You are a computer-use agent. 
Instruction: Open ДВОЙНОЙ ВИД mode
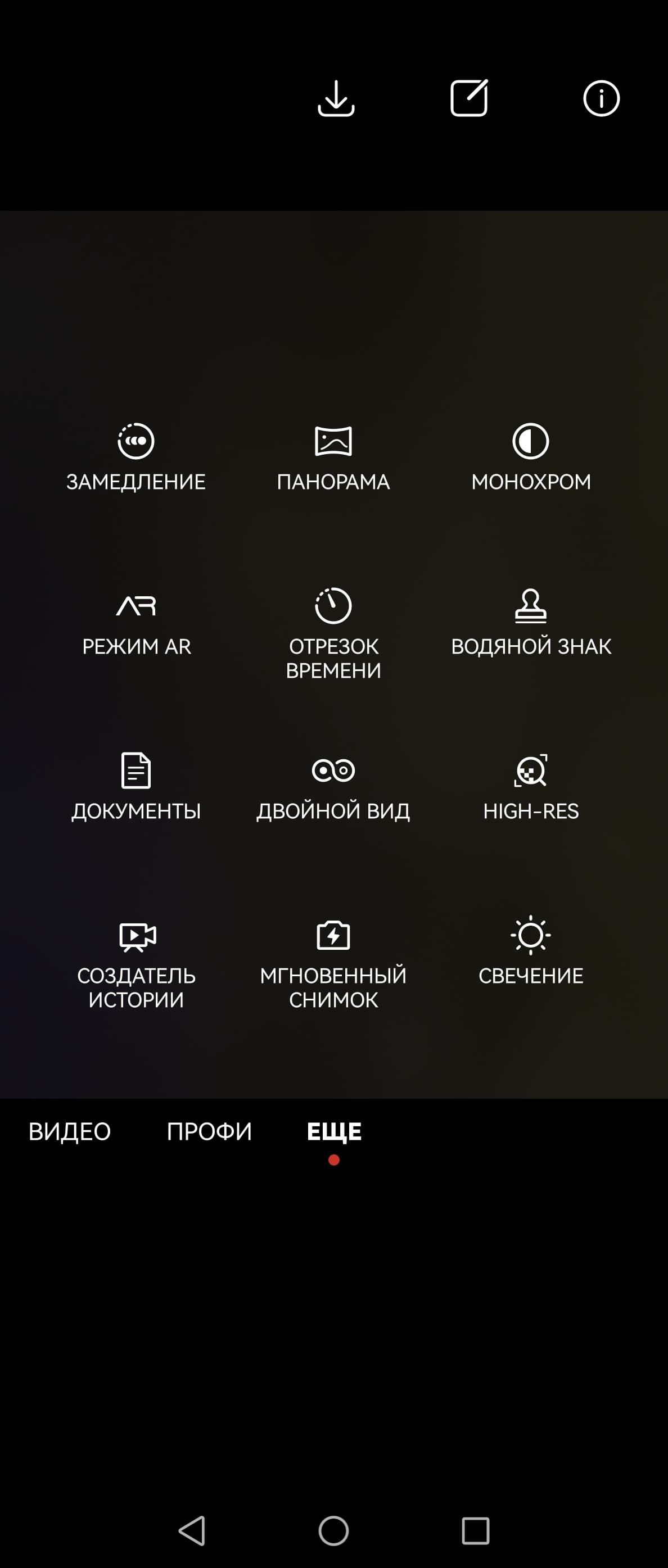333,786
